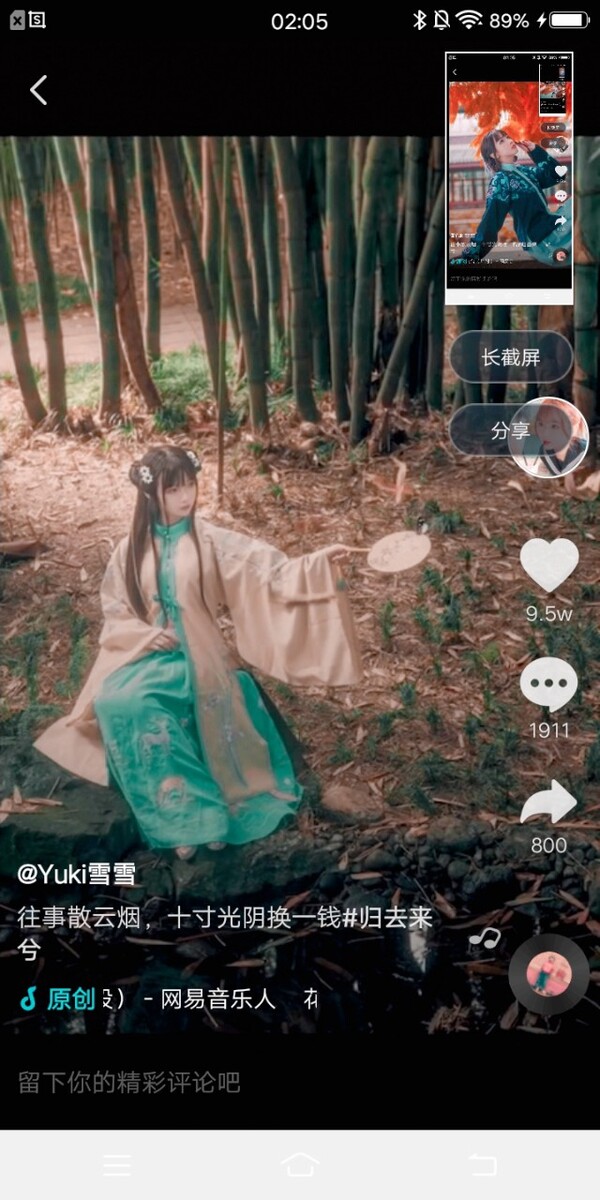
Task: Tap the system back button
Action: coord(482,1165)
